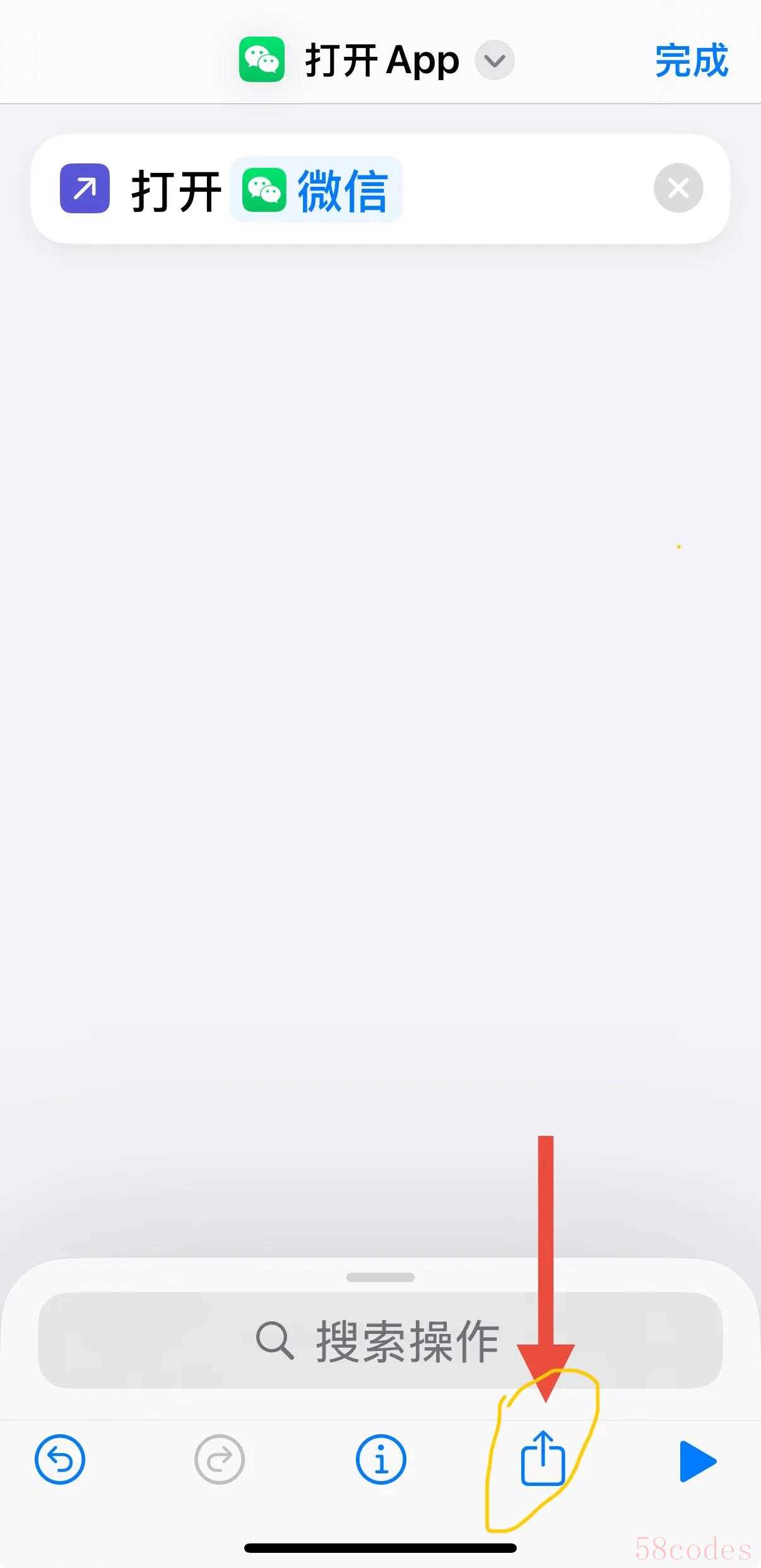This screenshot has width=761, height=1568.
Task: Tap the redo arrow
Action: [x=220, y=1459]
